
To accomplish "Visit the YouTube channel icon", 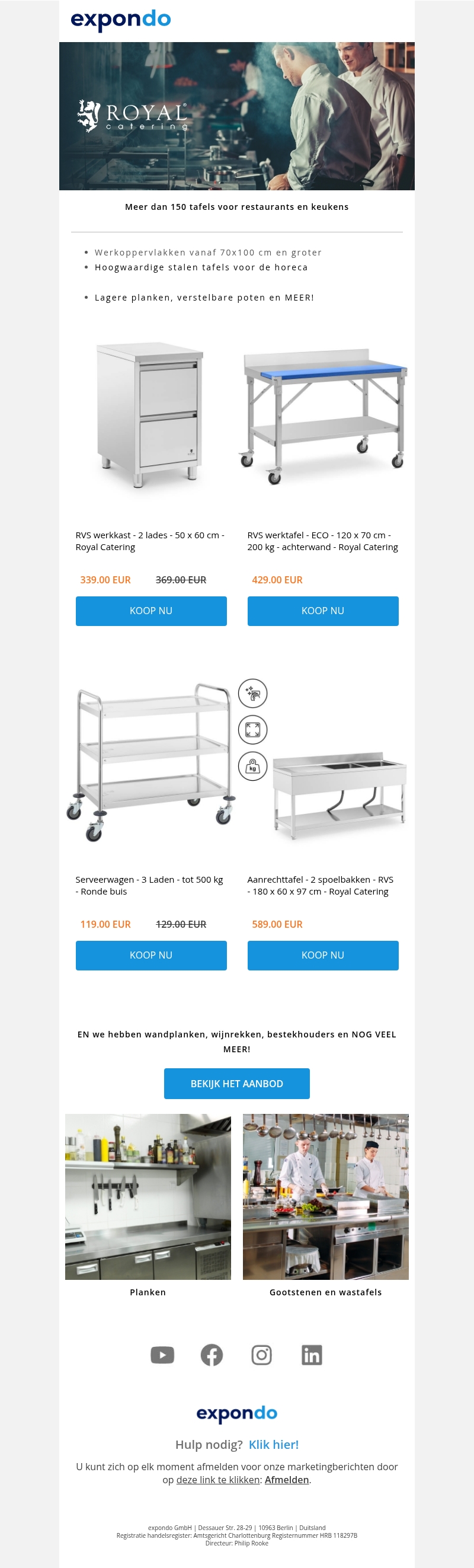I will (x=162, y=1355).
